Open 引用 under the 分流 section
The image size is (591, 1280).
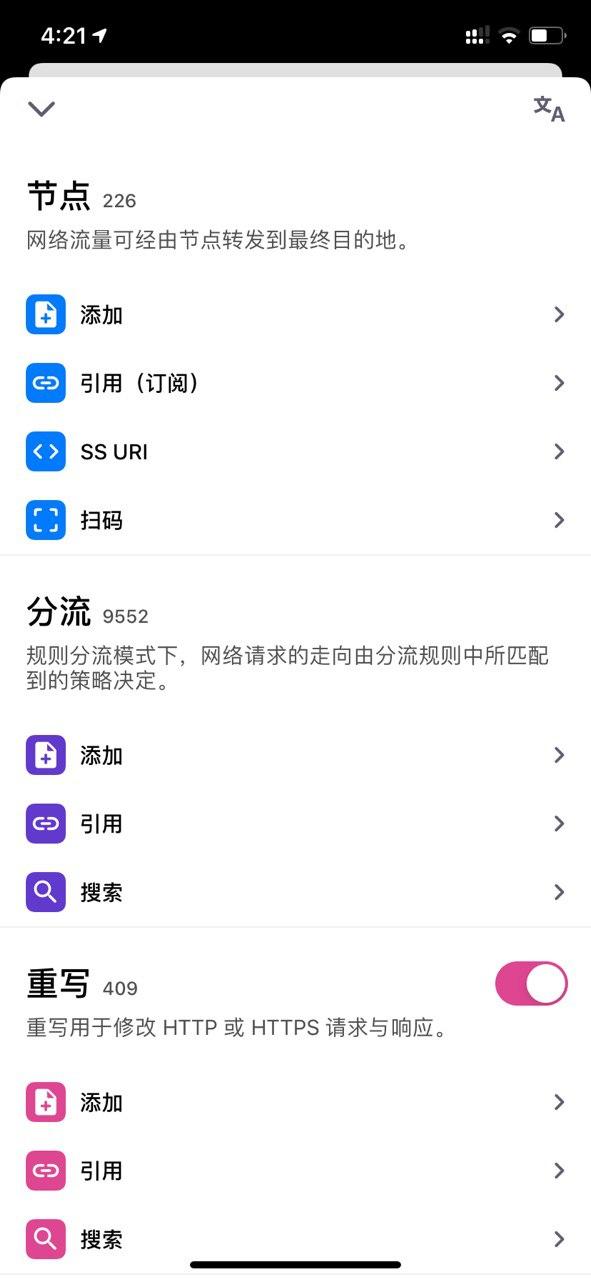[x=295, y=823]
